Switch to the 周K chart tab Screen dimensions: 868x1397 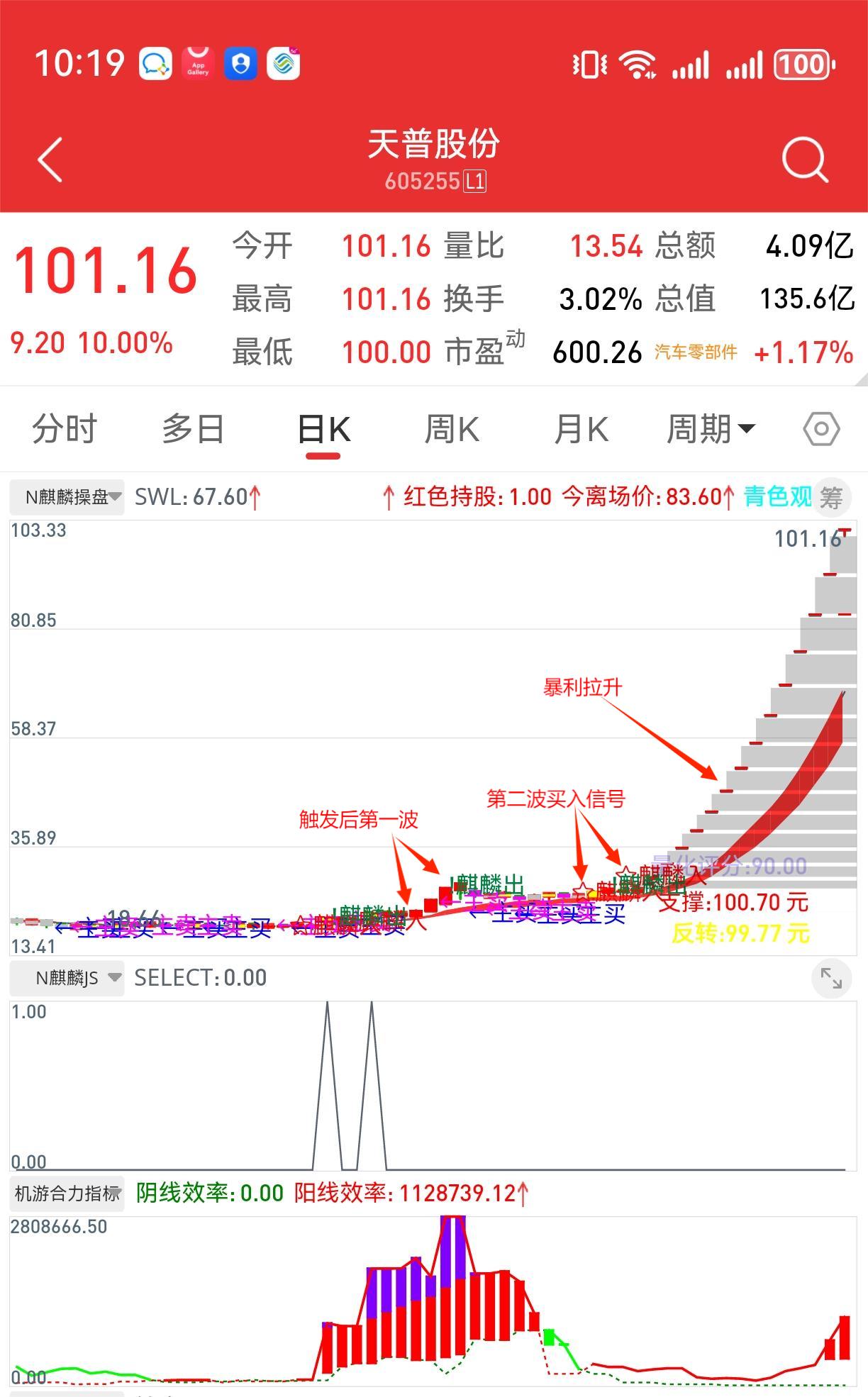pyautogui.click(x=452, y=430)
